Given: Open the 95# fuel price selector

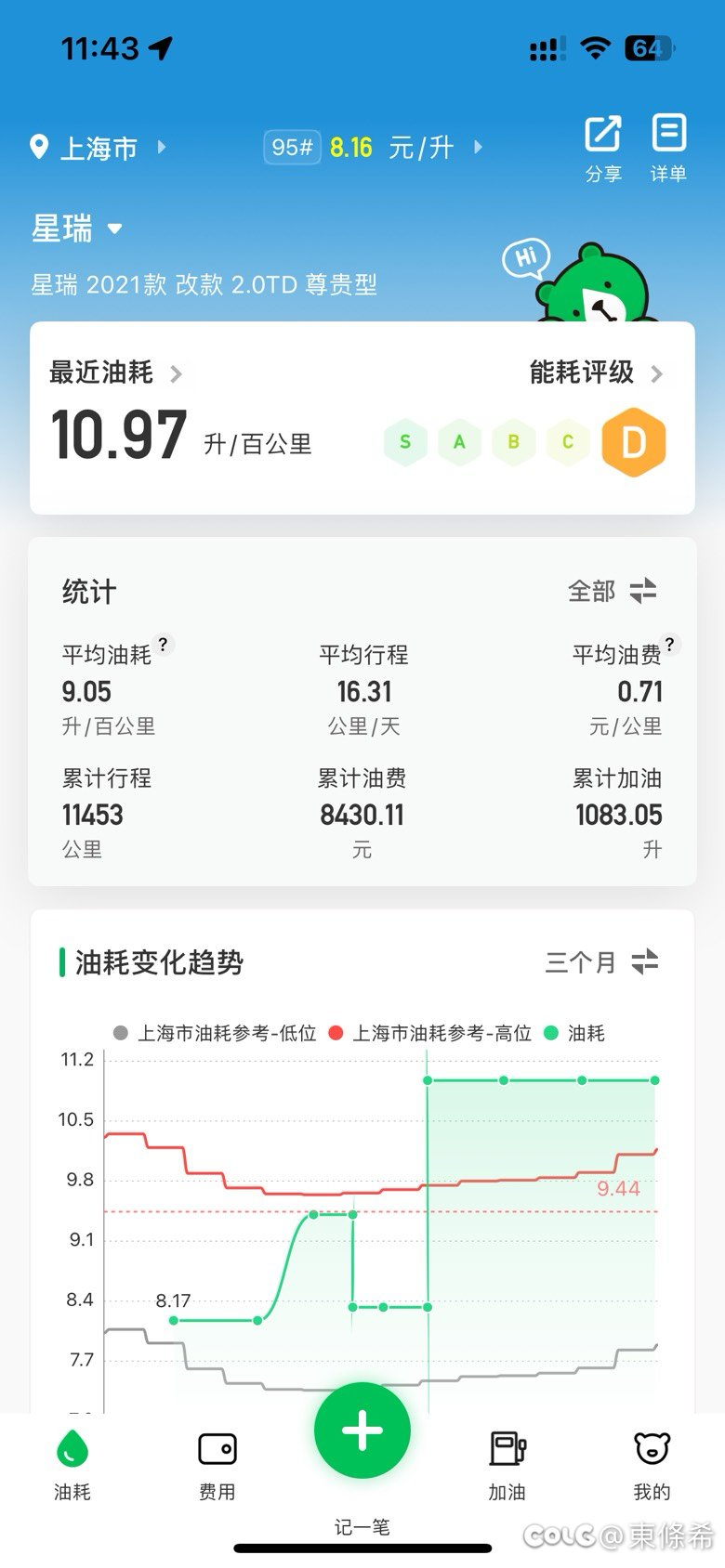Looking at the screenshot, I should click(372, 148).
